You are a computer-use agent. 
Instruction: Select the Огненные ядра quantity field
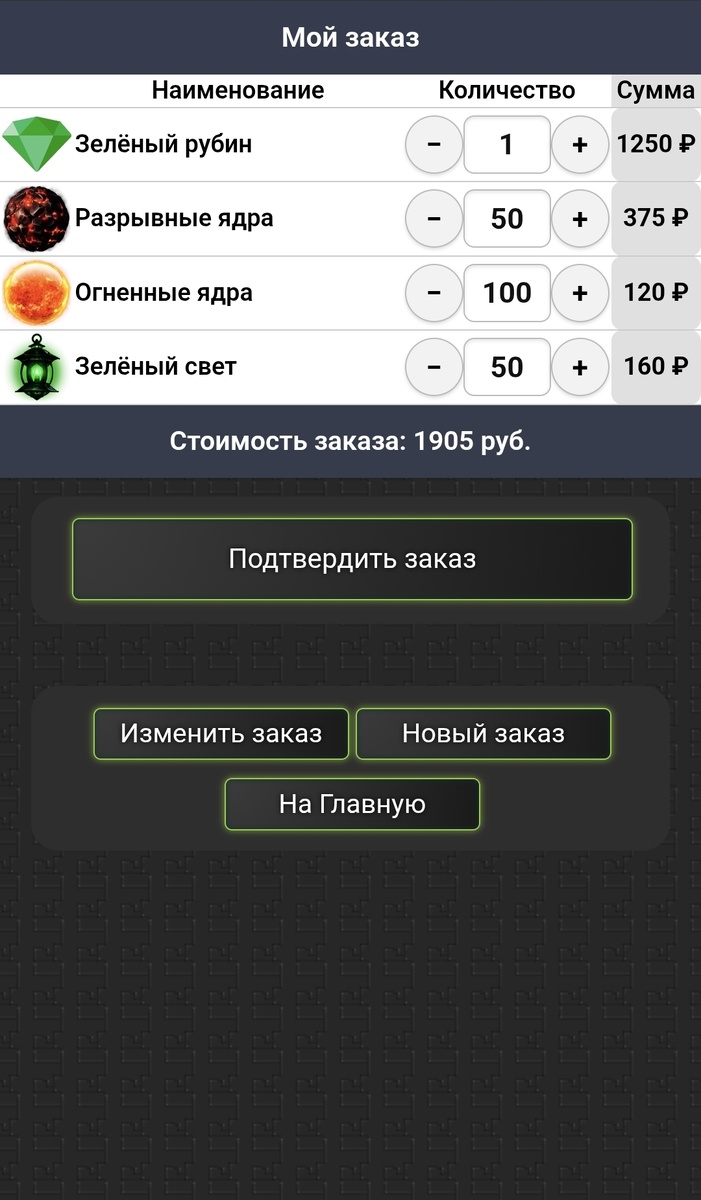pyautogui.click(x=507, y=293)
